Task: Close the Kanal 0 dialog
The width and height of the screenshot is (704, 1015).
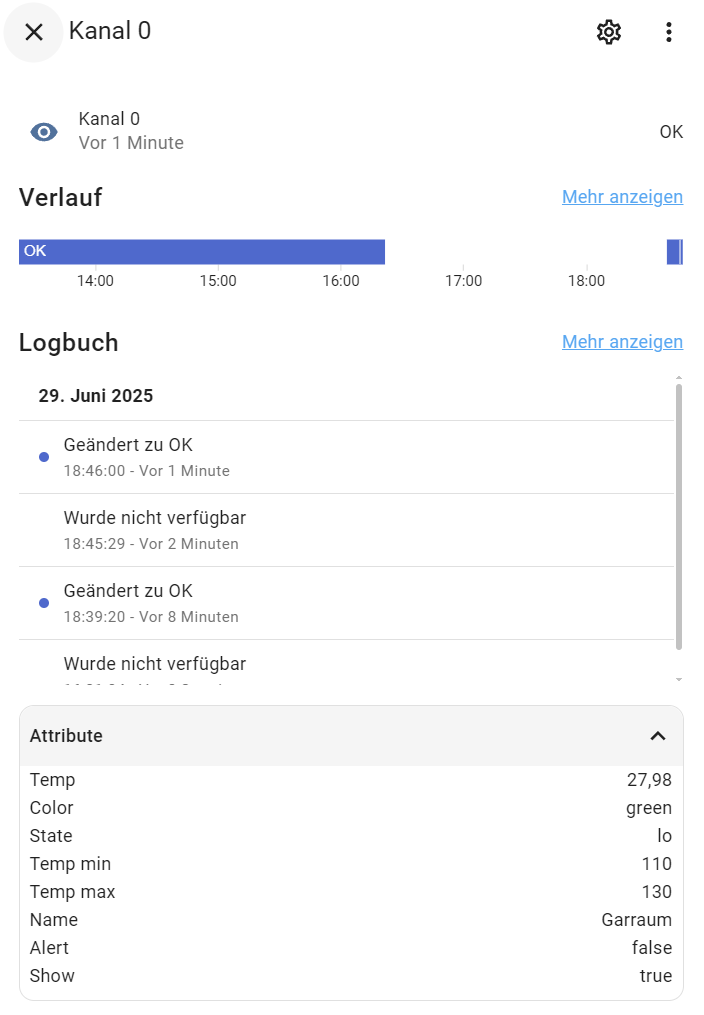Action: pos(34,32)
